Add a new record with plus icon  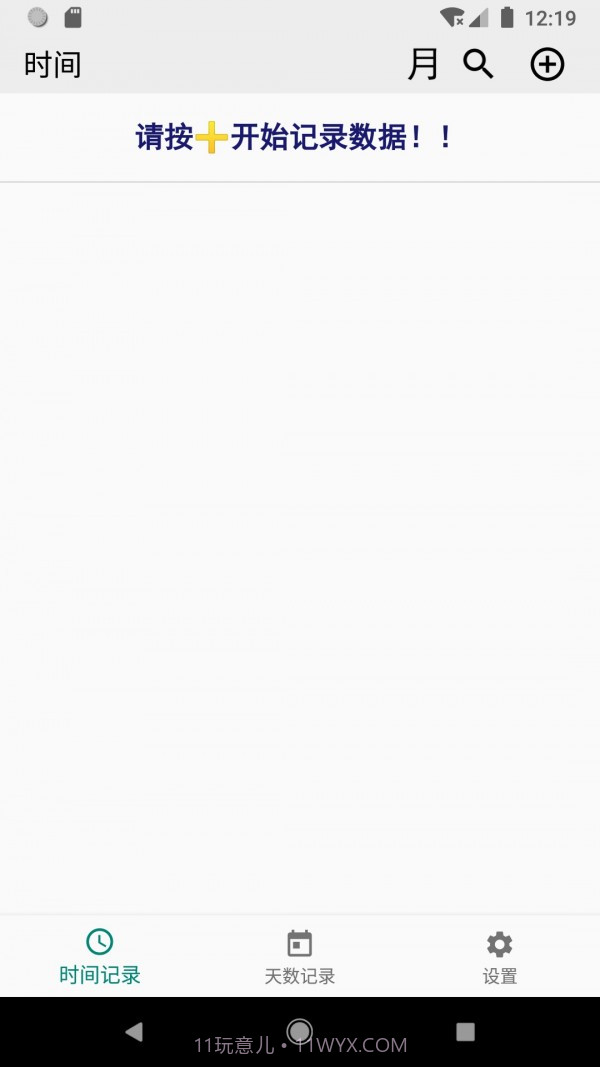click(547, 65)
